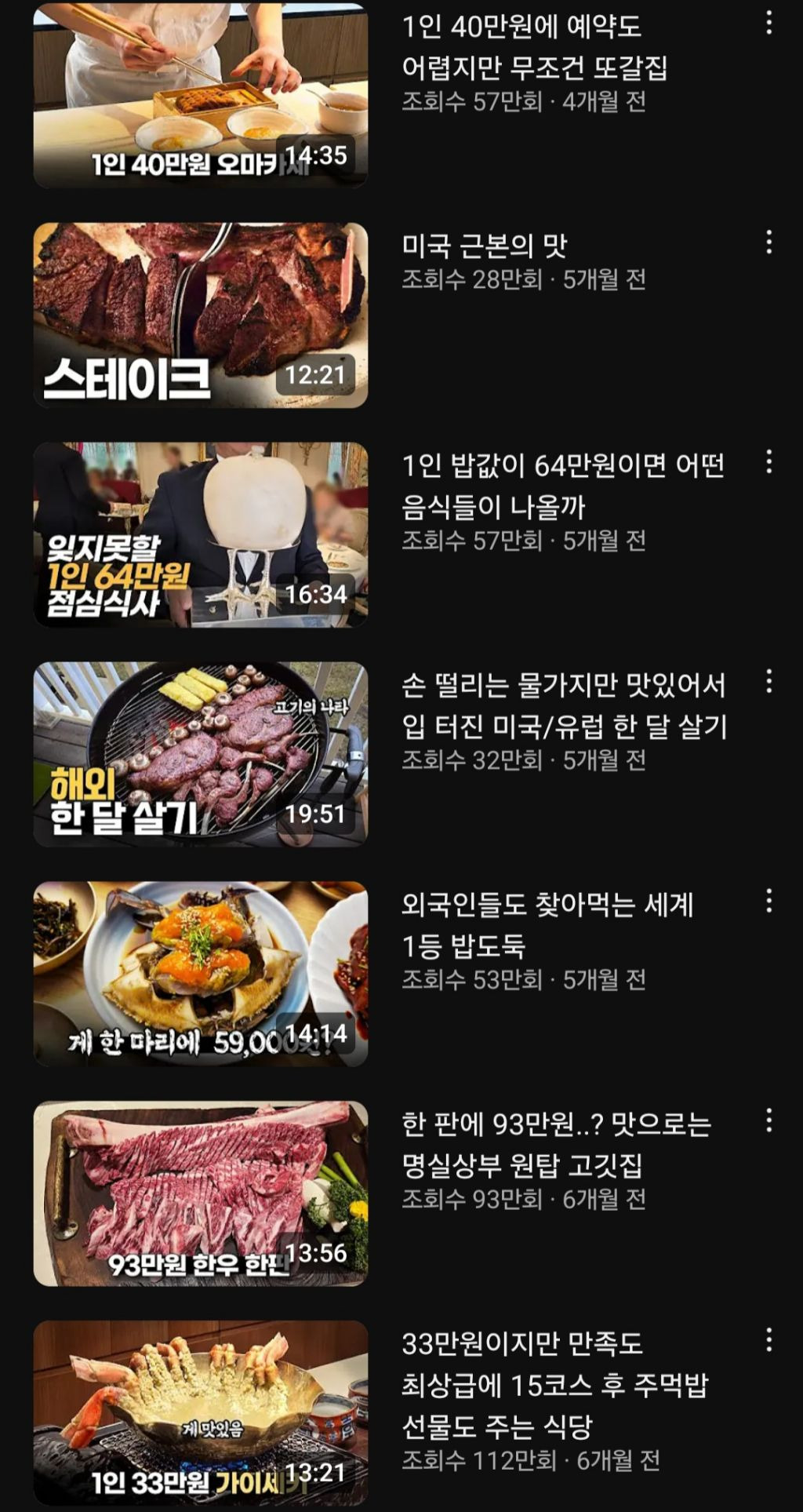Open more options for 미국 근본의 맛

tap(768, 242)
